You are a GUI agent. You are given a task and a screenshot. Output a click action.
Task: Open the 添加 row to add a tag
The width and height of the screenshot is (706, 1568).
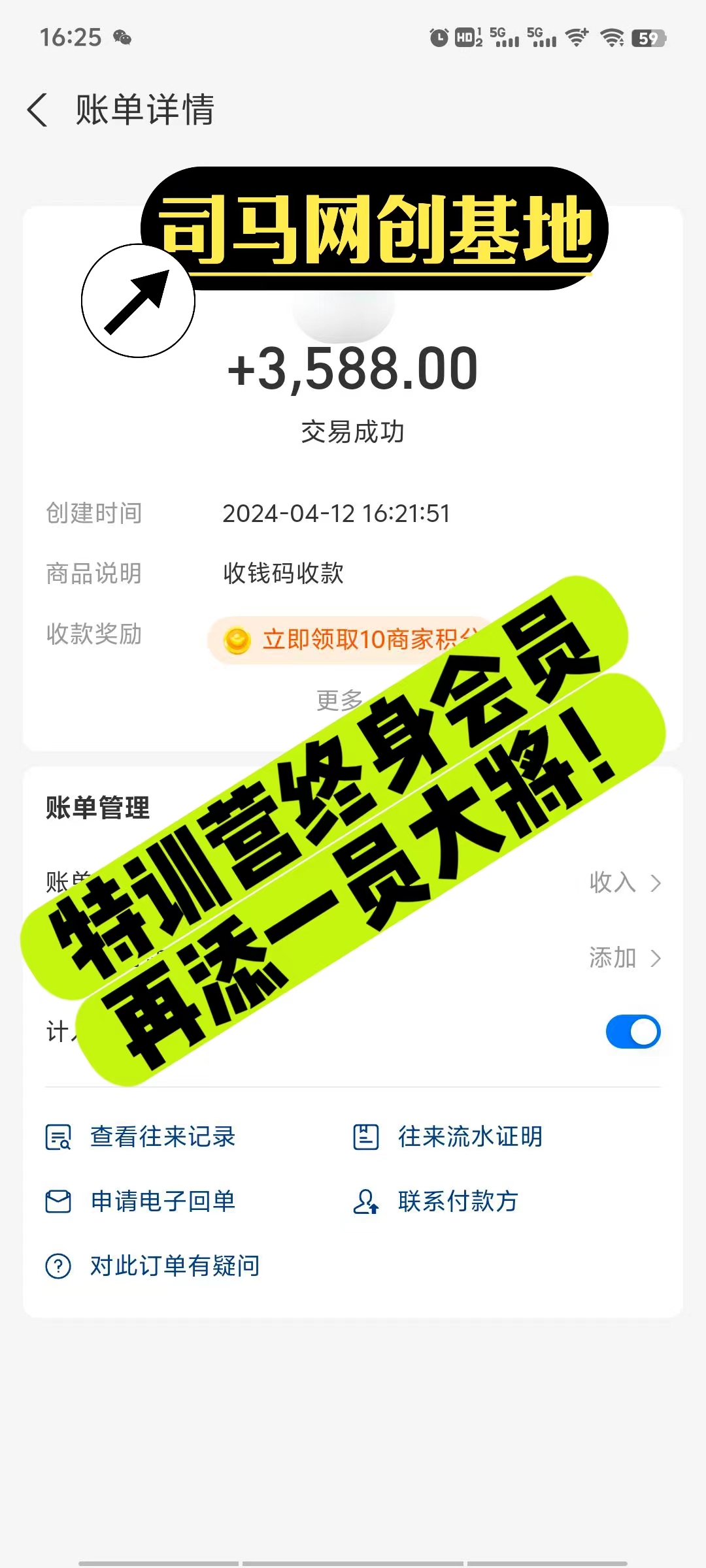coord(624,958)
